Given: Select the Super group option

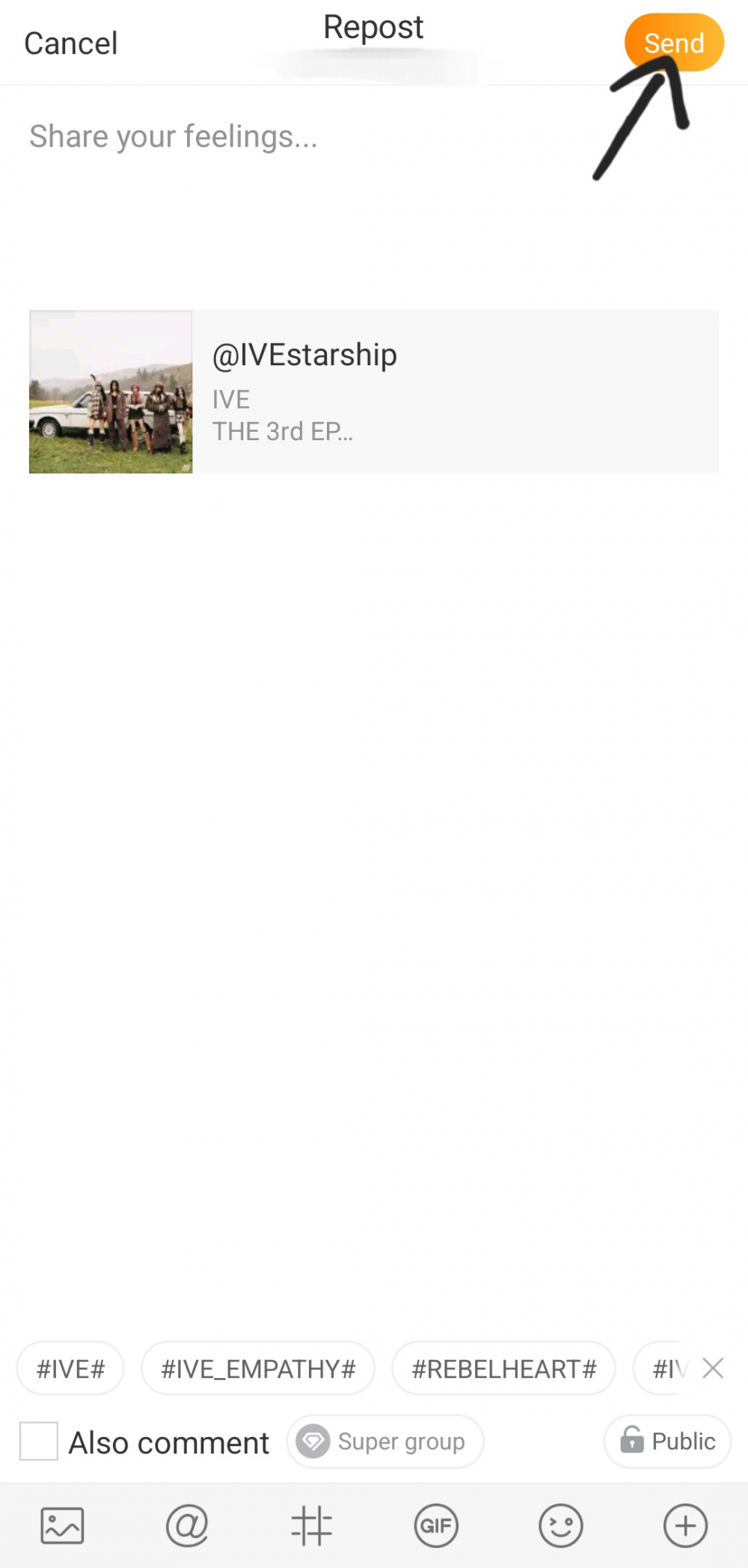Looking at the screenshot, I should click(x=385, y=1441).
